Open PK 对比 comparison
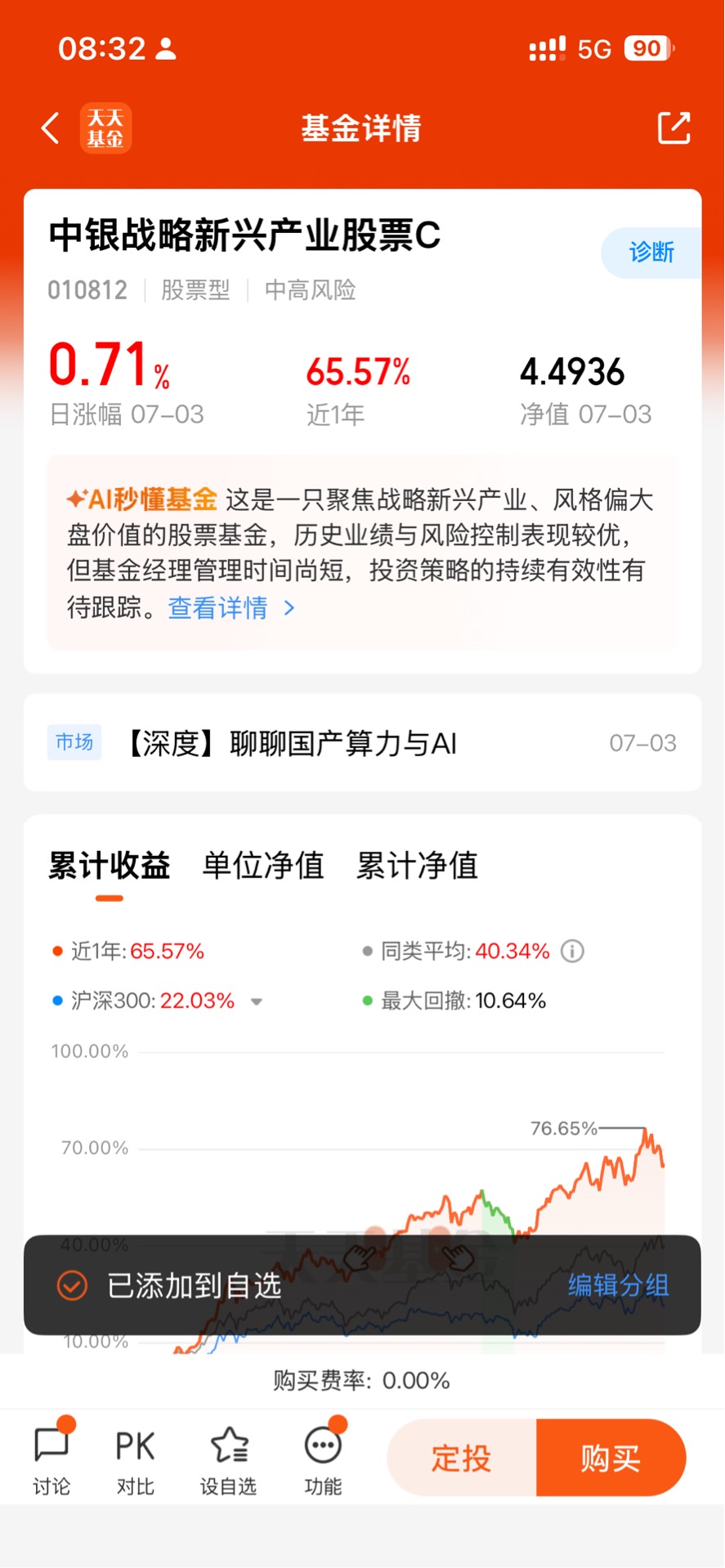This screenshot has height=1568, width=725. [x=135, y=1459]
